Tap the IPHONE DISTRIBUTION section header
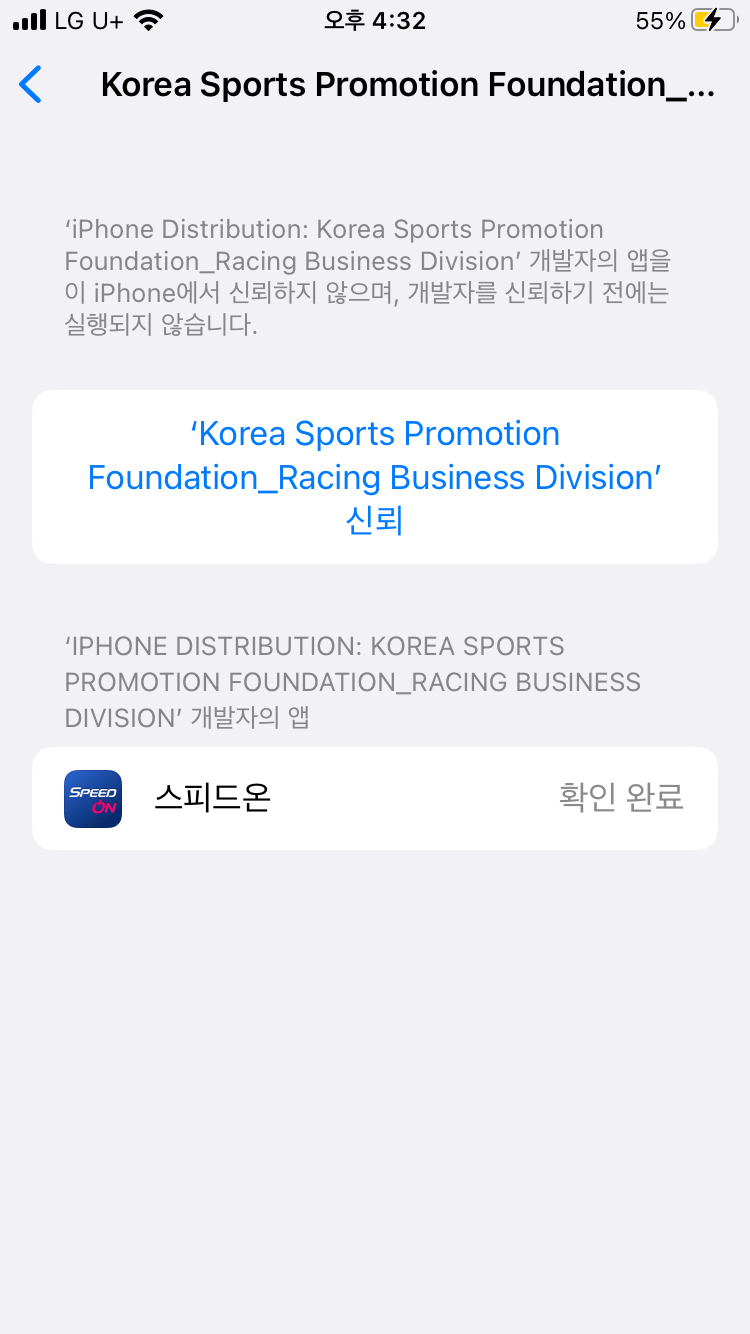 click(352, 682)
